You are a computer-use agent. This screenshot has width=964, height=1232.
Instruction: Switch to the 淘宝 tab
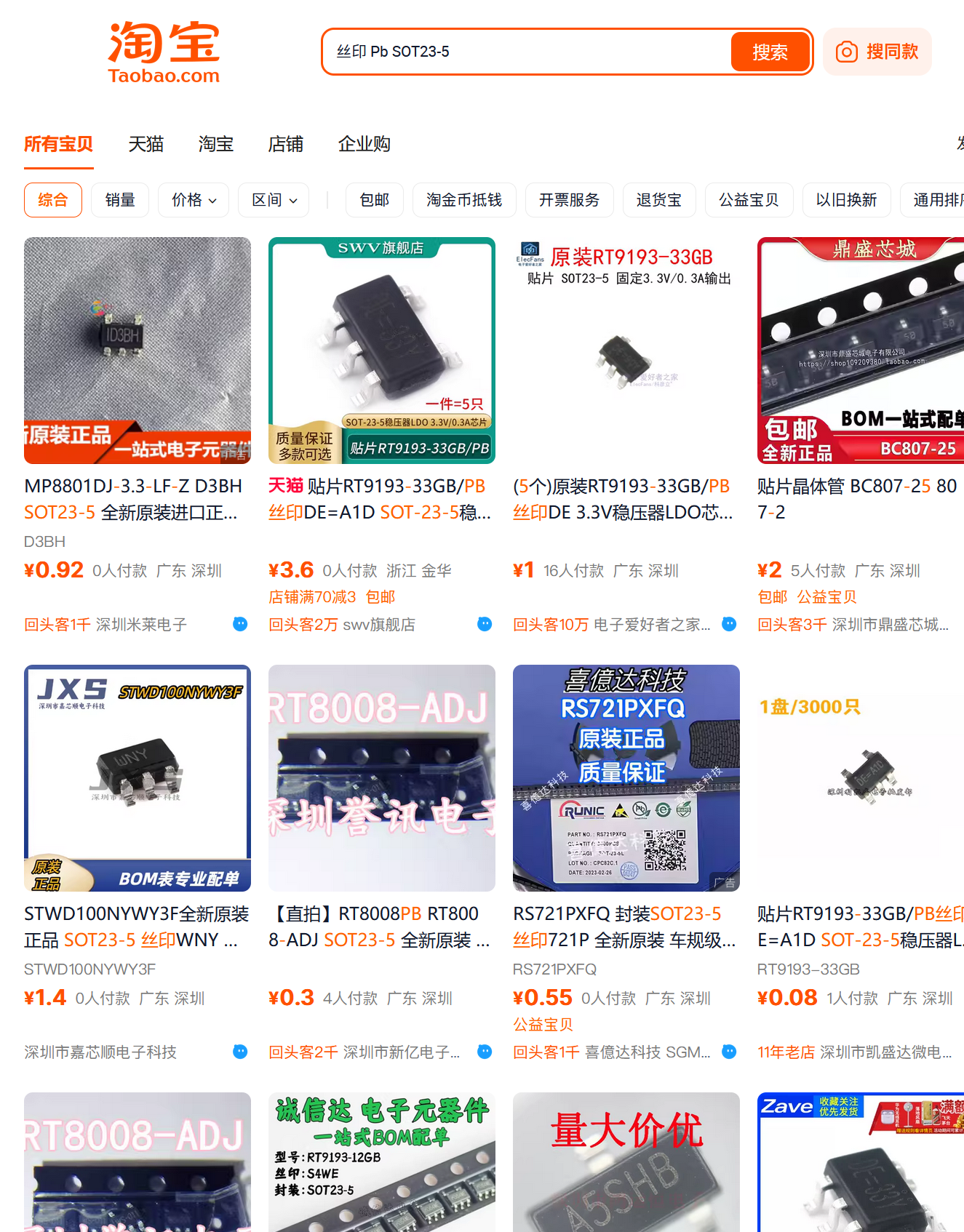215,144
